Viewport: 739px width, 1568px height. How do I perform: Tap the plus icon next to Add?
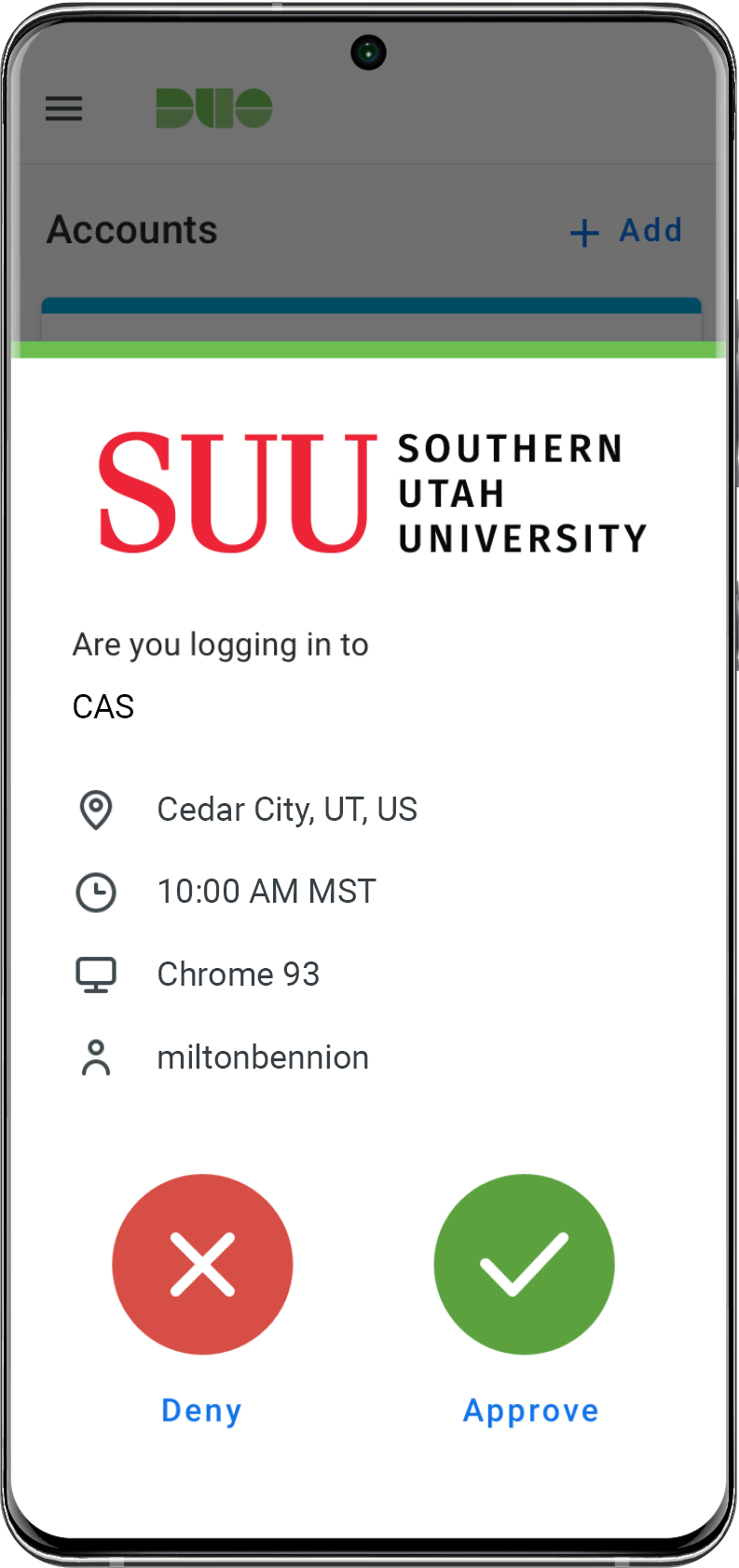(x=583, y=233)
